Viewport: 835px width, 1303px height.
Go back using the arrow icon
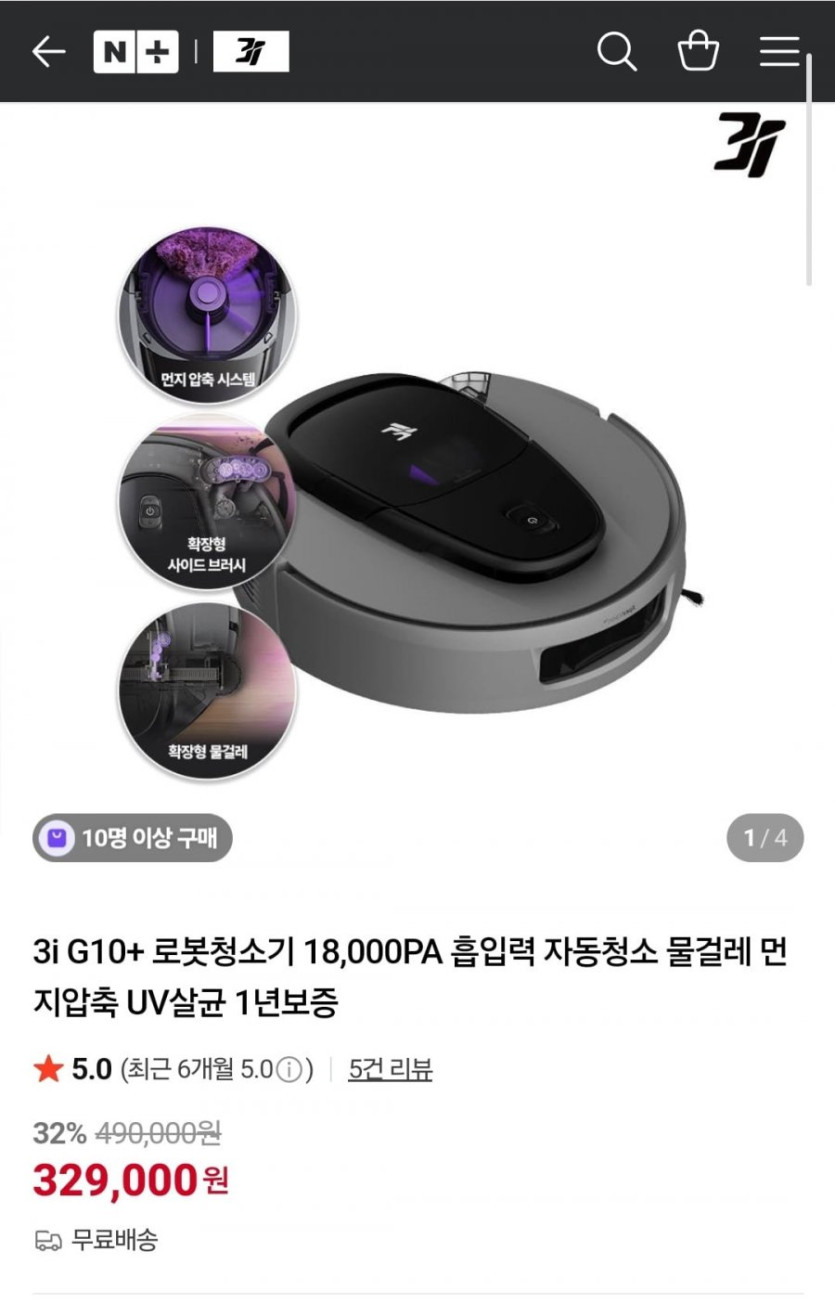tap(48, 52)
